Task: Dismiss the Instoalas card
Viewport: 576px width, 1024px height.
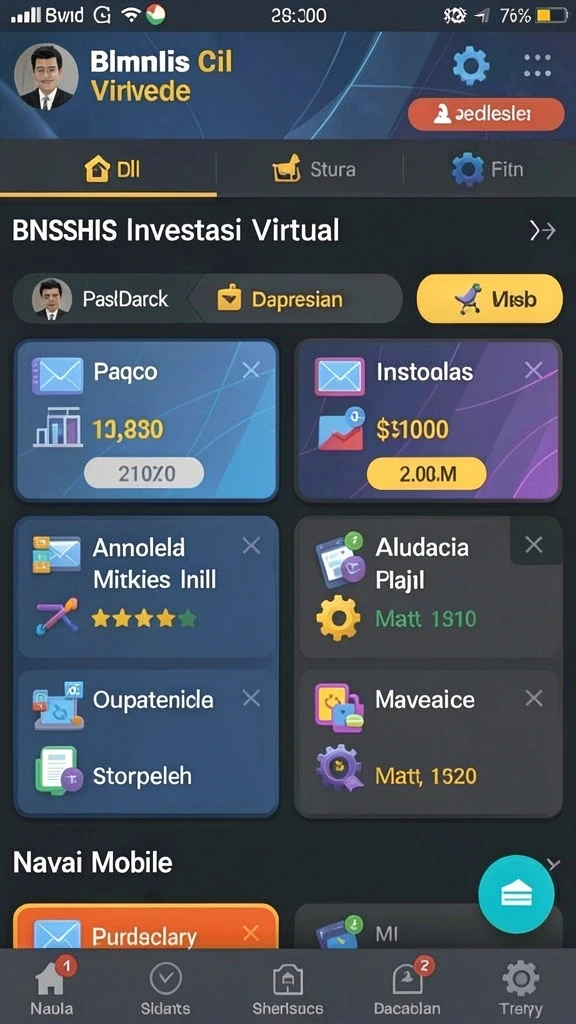Action: [x=534, y=371]
